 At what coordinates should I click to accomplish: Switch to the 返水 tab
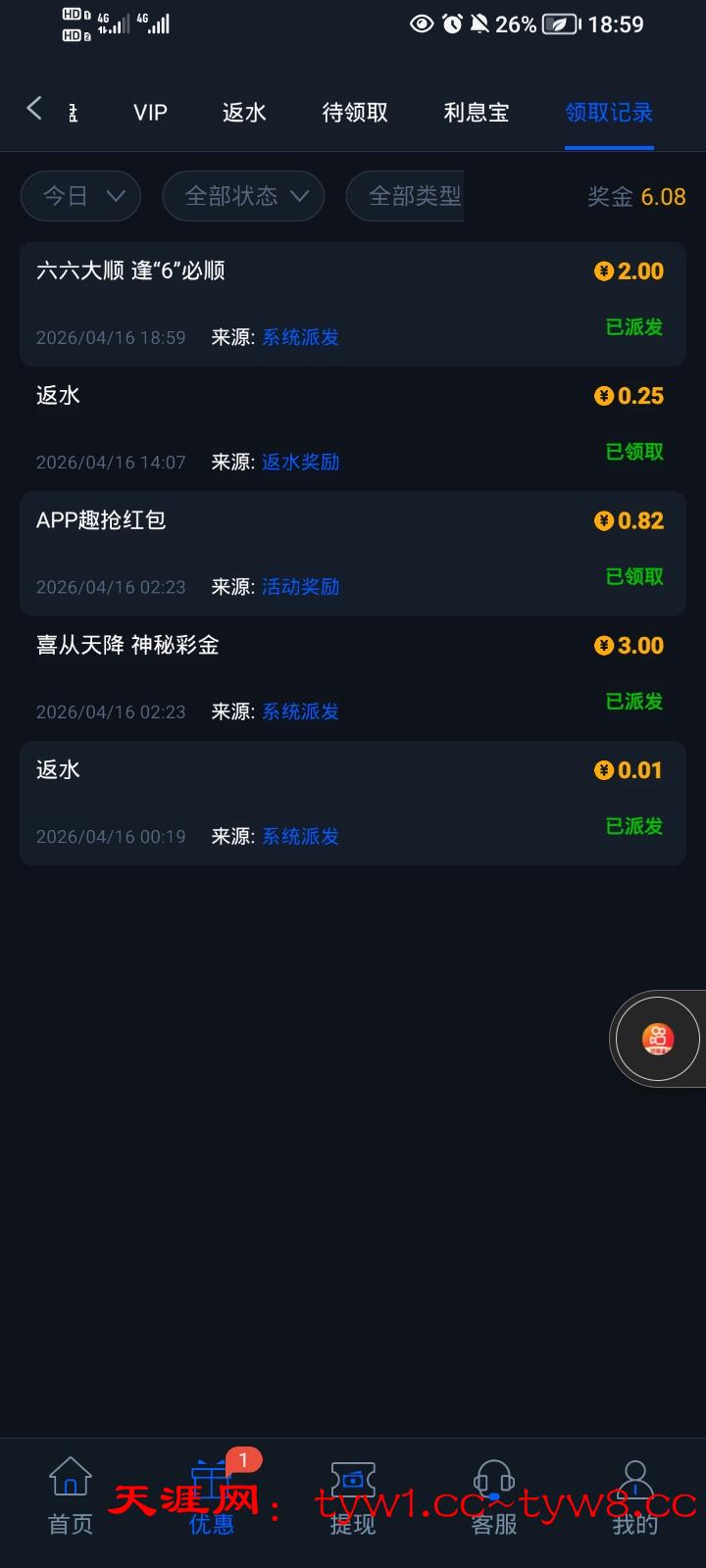click(244, 113)
